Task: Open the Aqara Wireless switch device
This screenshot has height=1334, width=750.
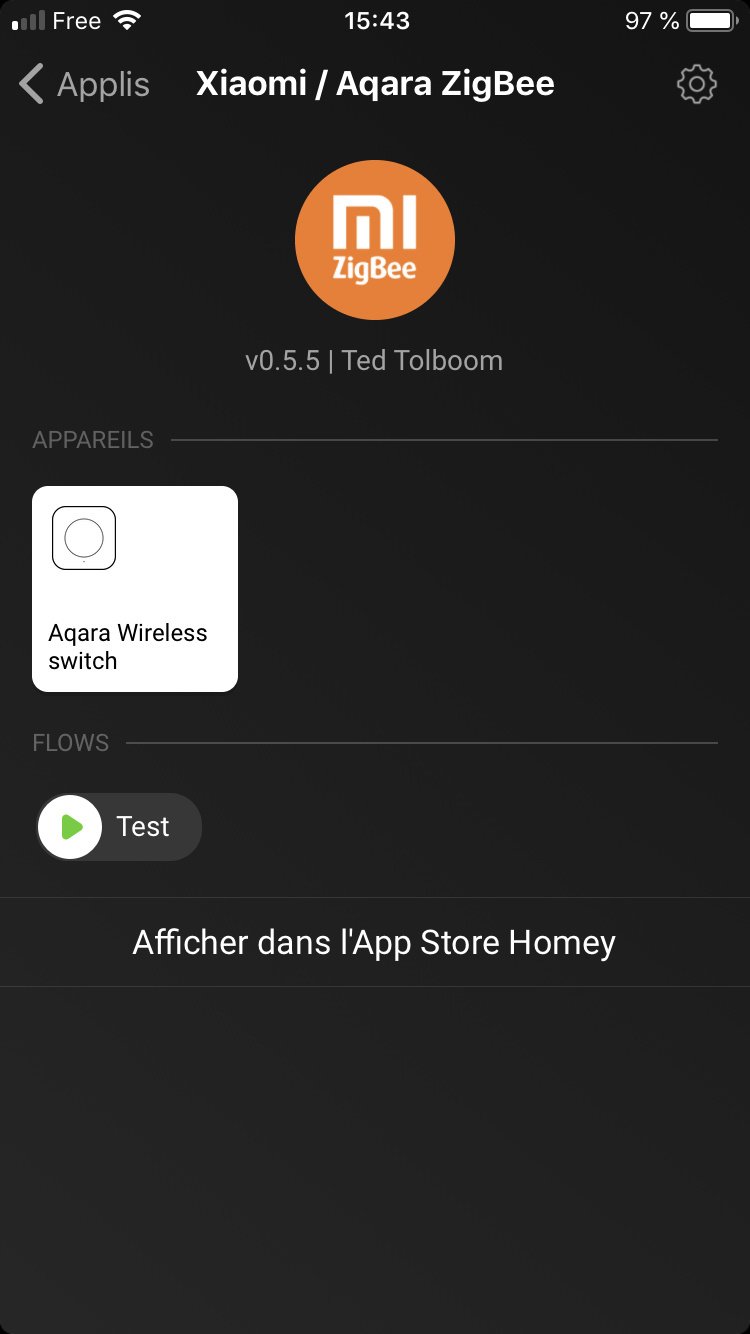Action: 135,588
